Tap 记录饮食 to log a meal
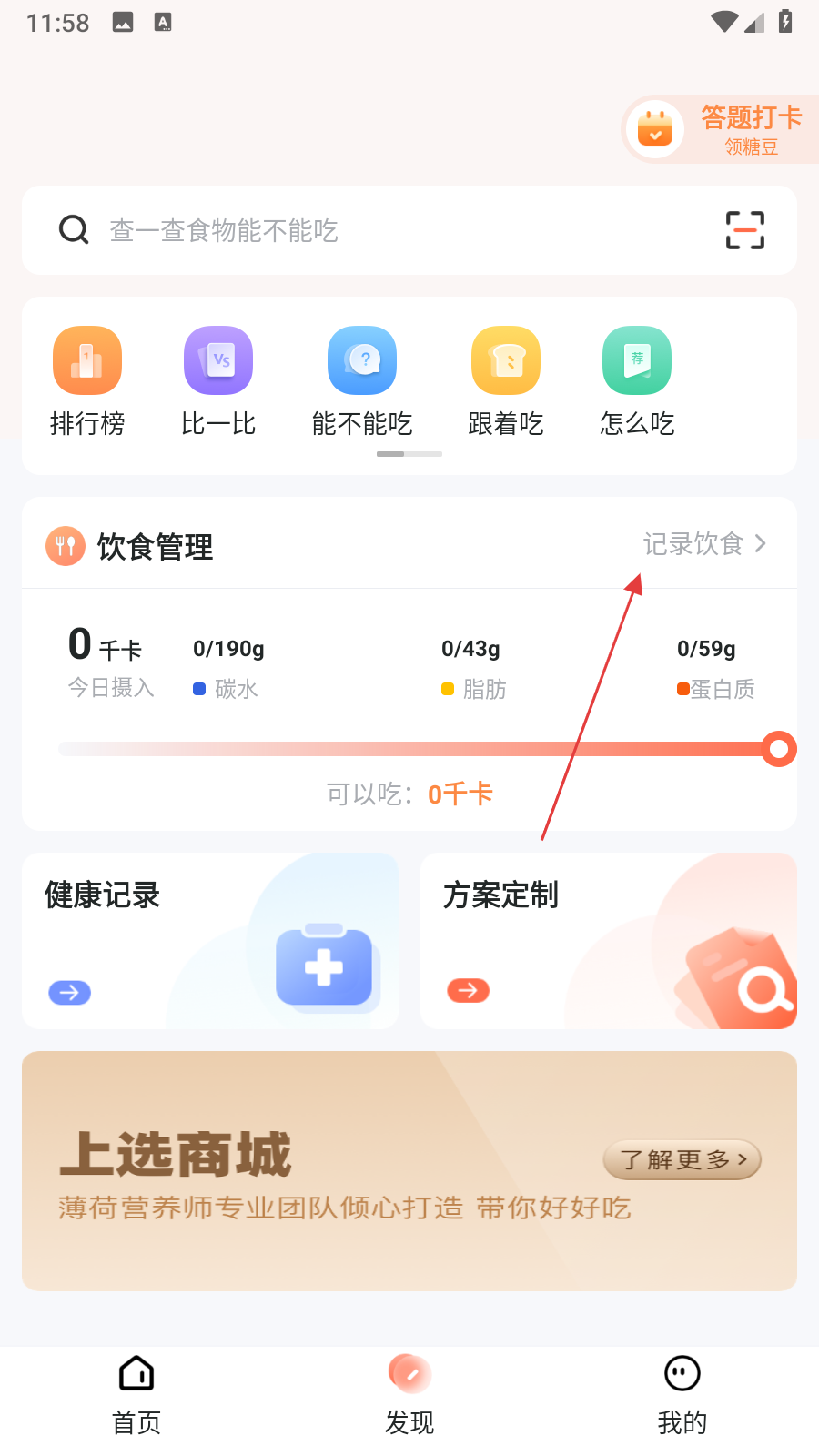Image resolution: width=819 pixels, height=1456 pixels. click(704, 544)
